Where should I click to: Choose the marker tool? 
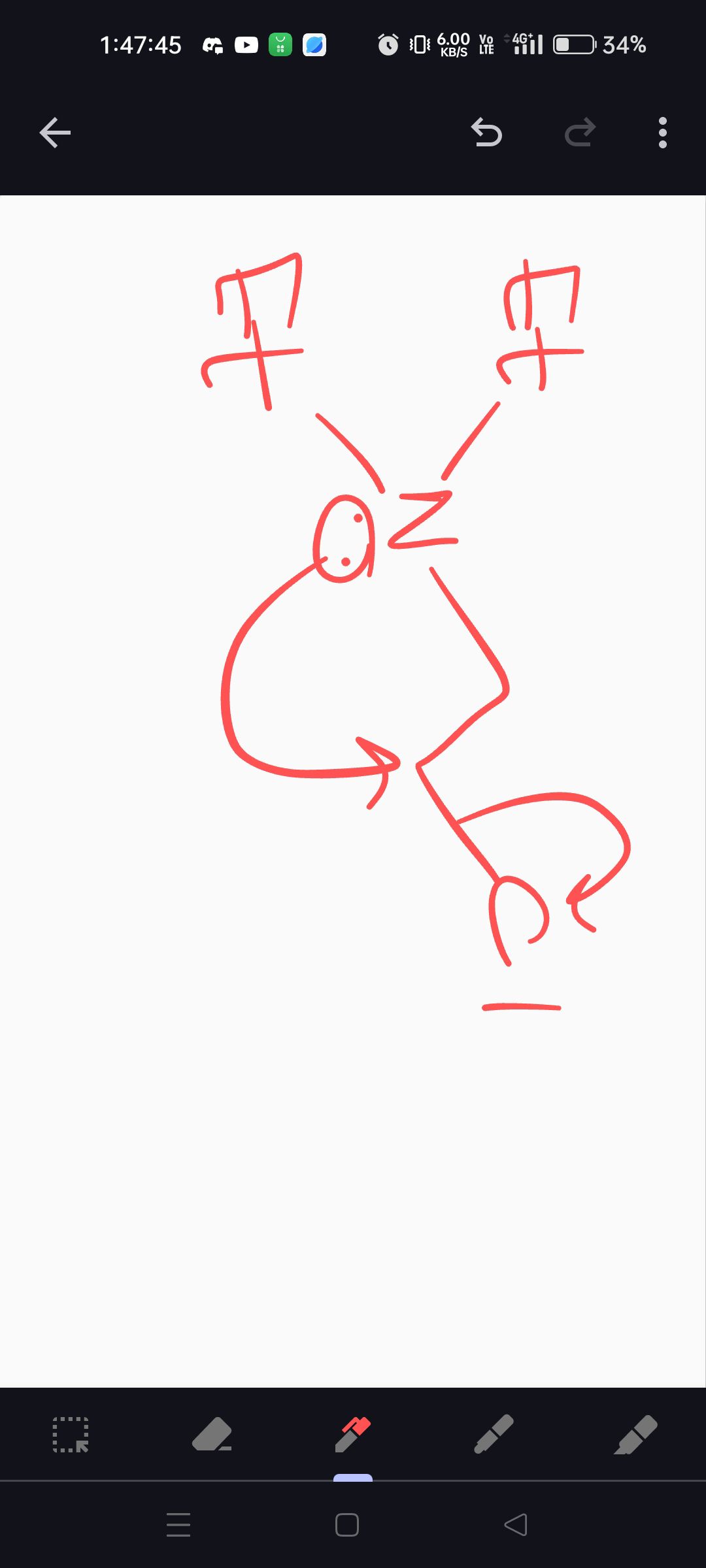tap(494, 1435)
